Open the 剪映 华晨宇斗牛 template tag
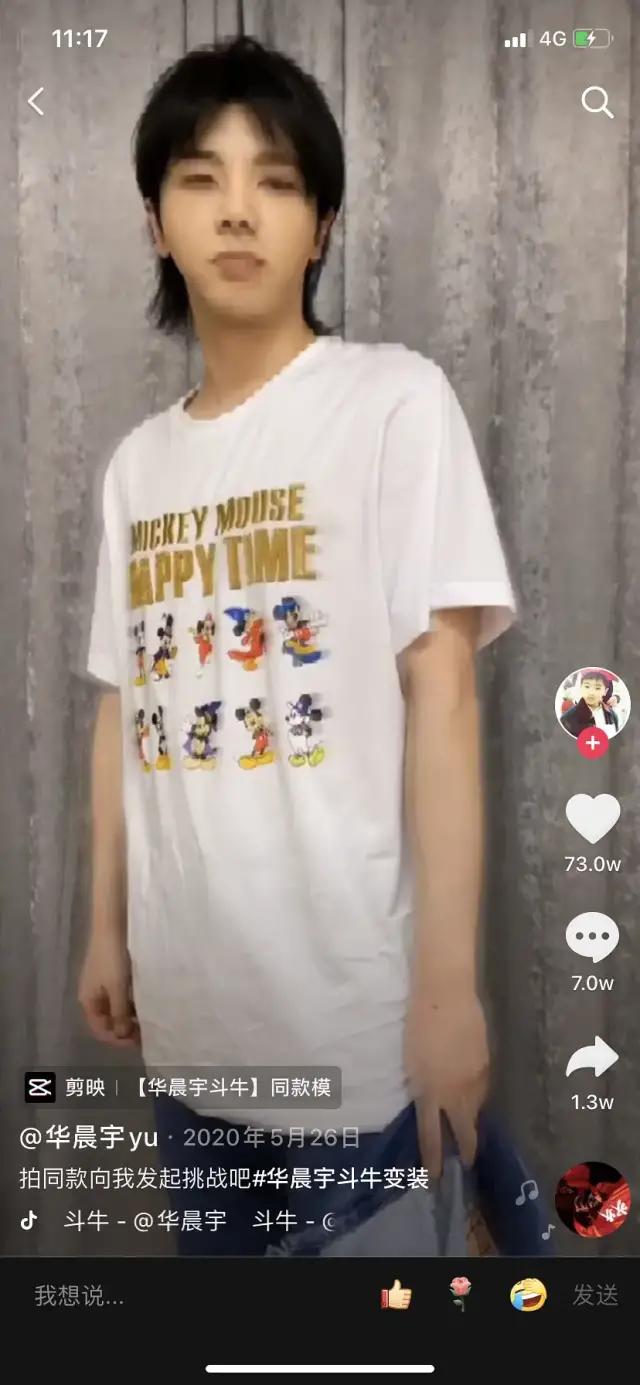Screen dimensions: 640x1385 (182, 1087)
